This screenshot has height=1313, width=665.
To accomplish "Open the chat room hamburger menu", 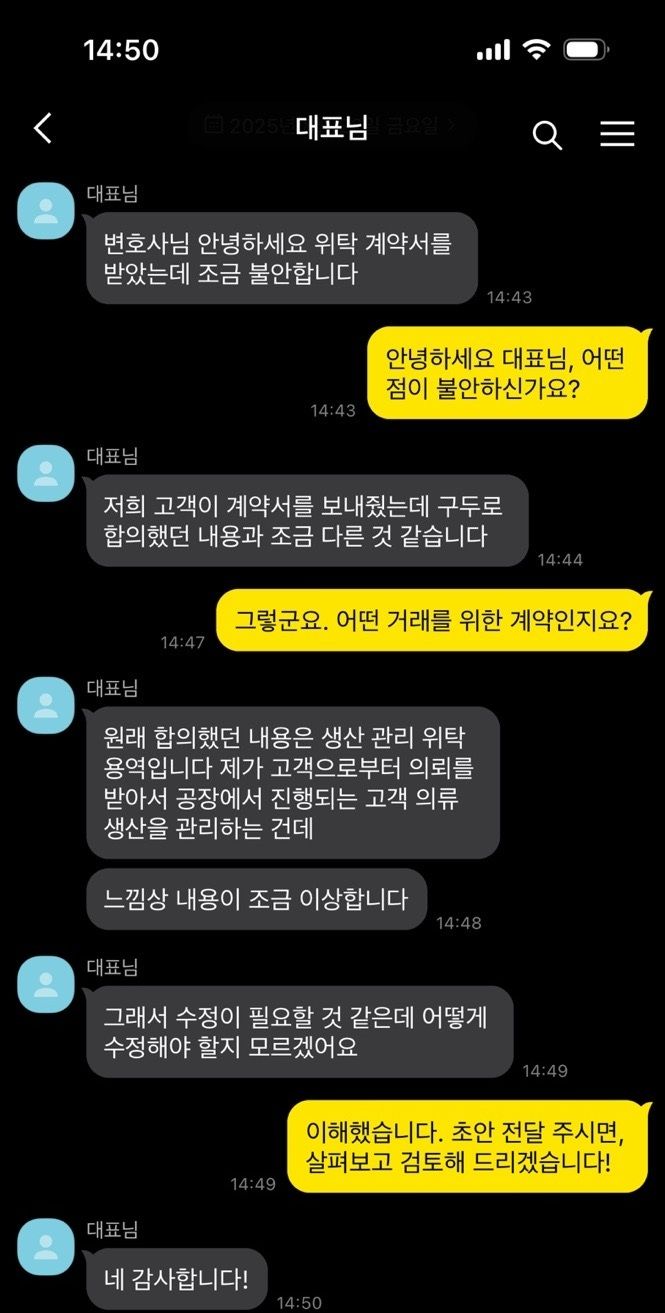I will coord(617,134).
